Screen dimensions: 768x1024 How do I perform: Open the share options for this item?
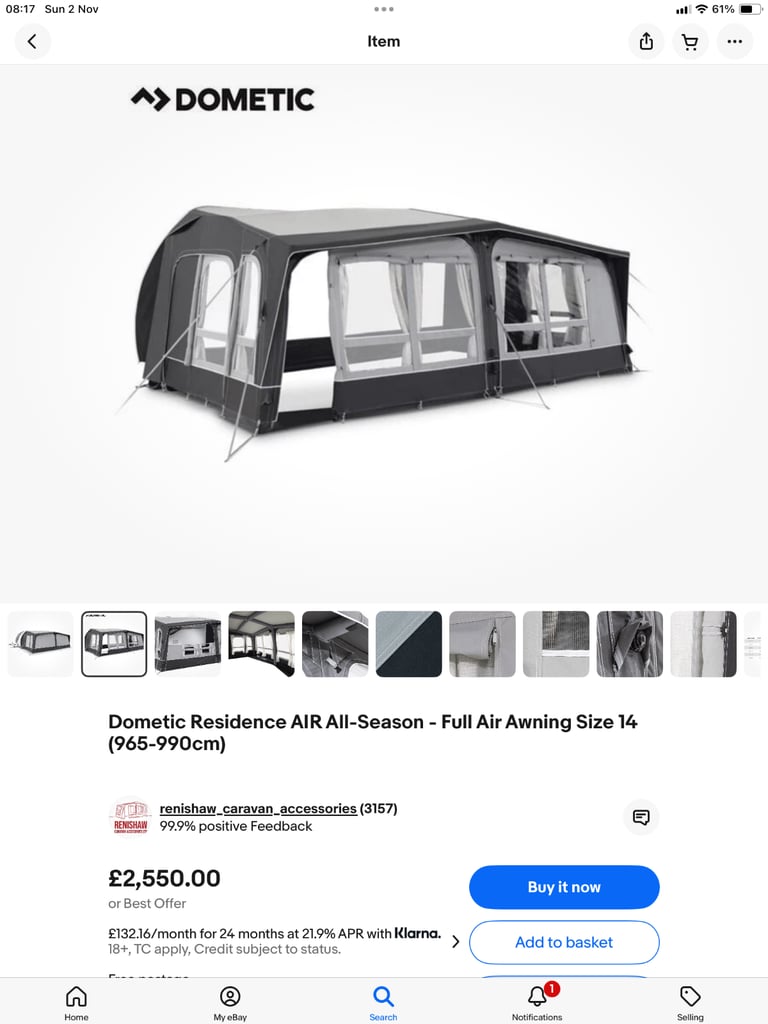[x=646, y=42]
